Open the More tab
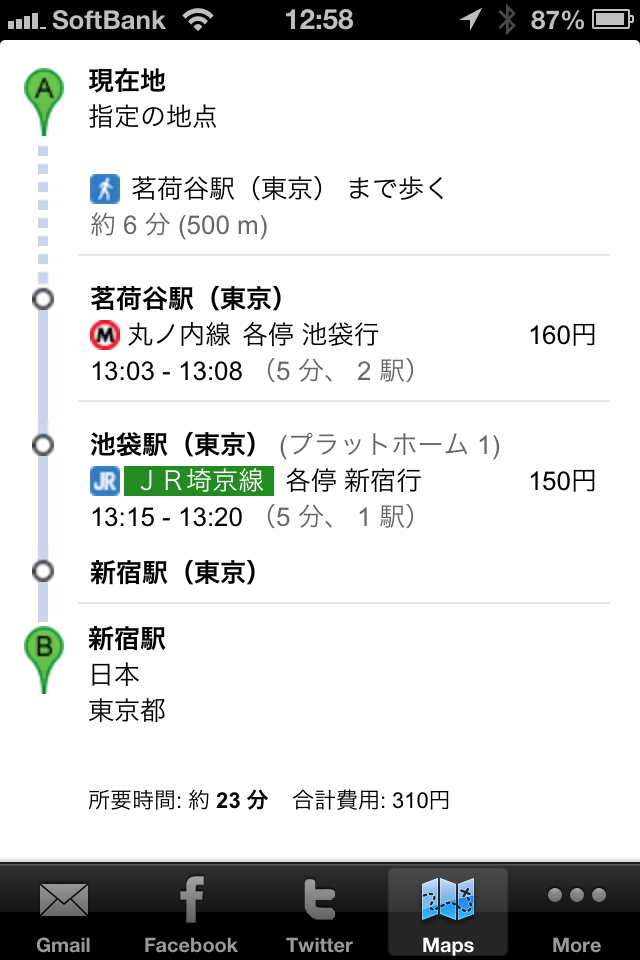 576,913
